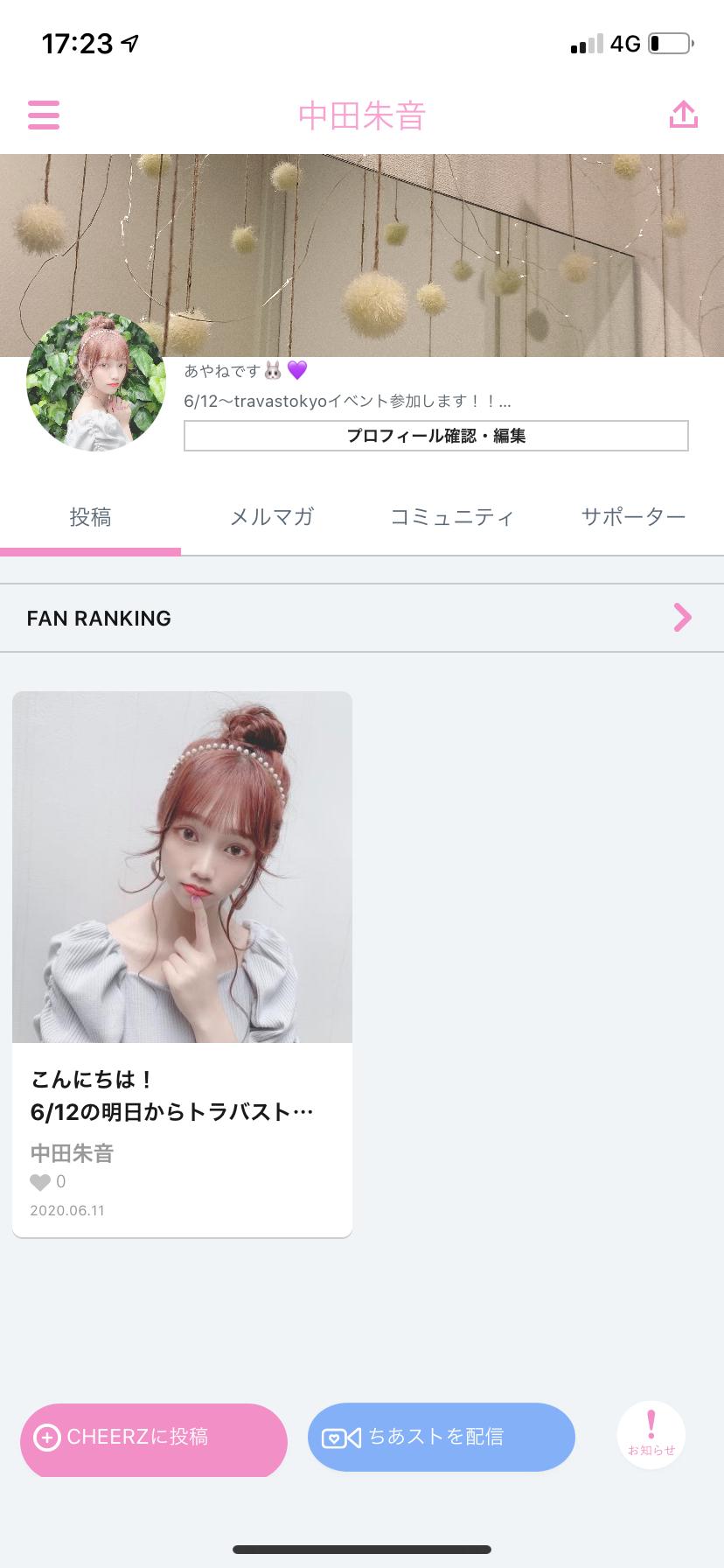Open the お知らせ notifications button
The height and width of the screenshot is (1568, 724).
tap(651, 1435)
